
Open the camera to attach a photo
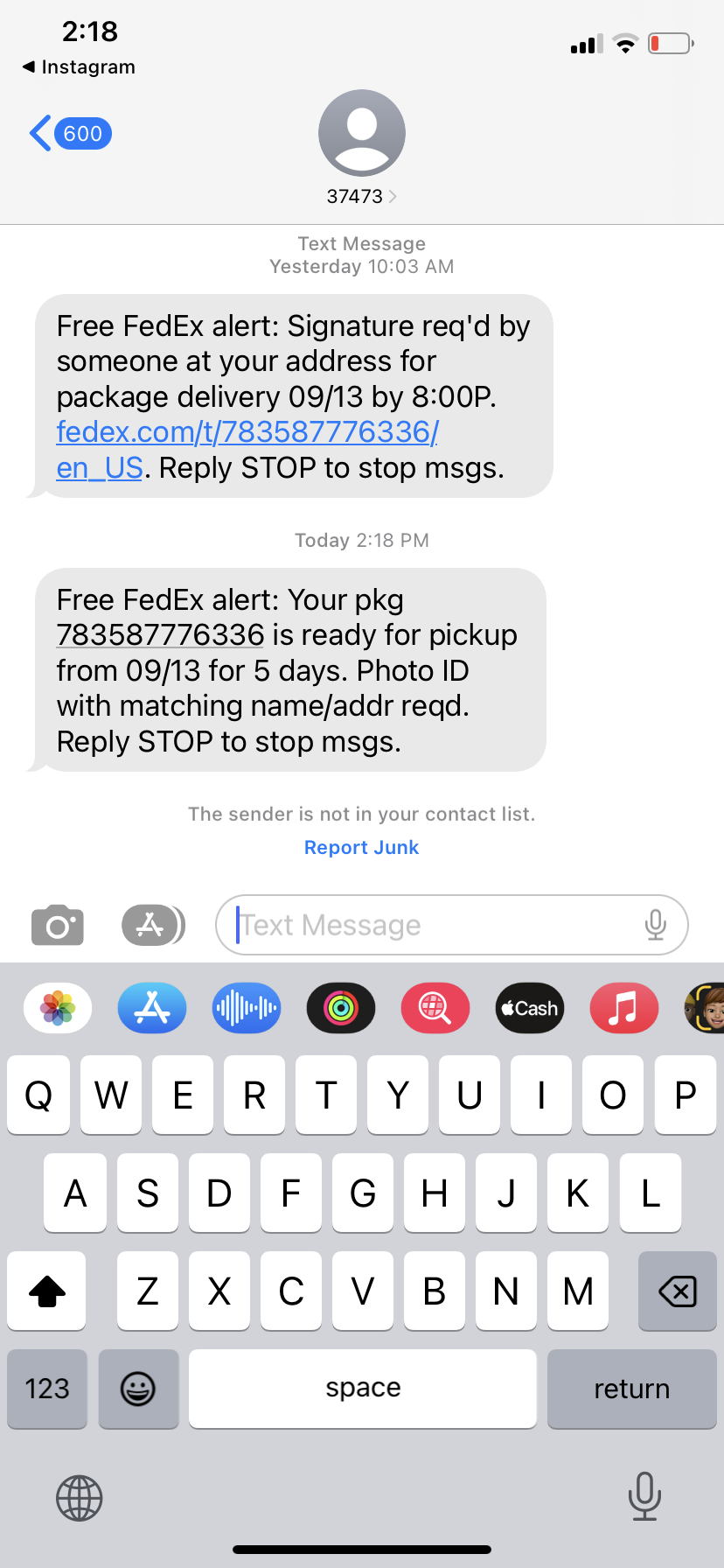(x=58, y=925)
